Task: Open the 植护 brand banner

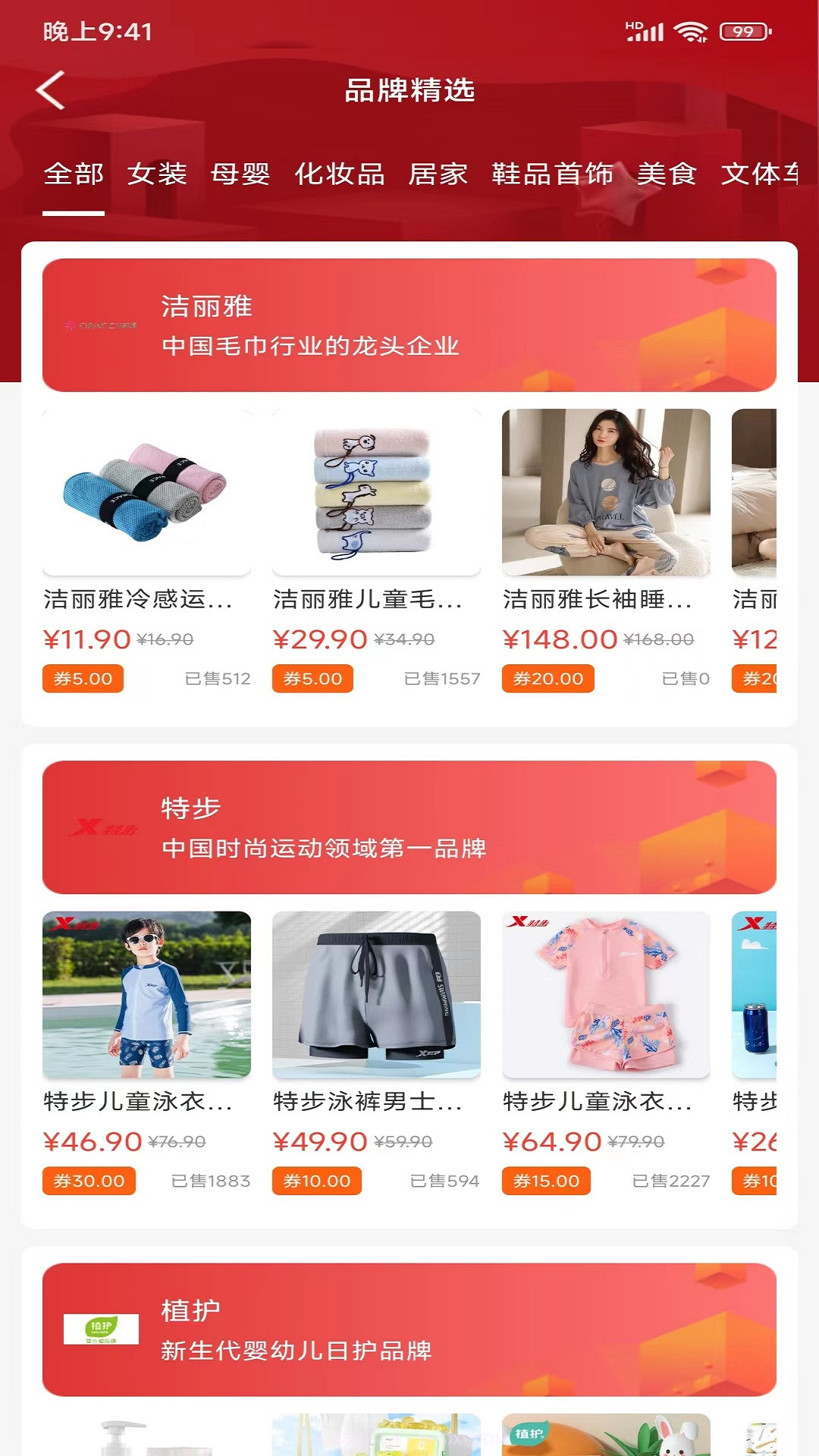Action: click(409, 1329)
